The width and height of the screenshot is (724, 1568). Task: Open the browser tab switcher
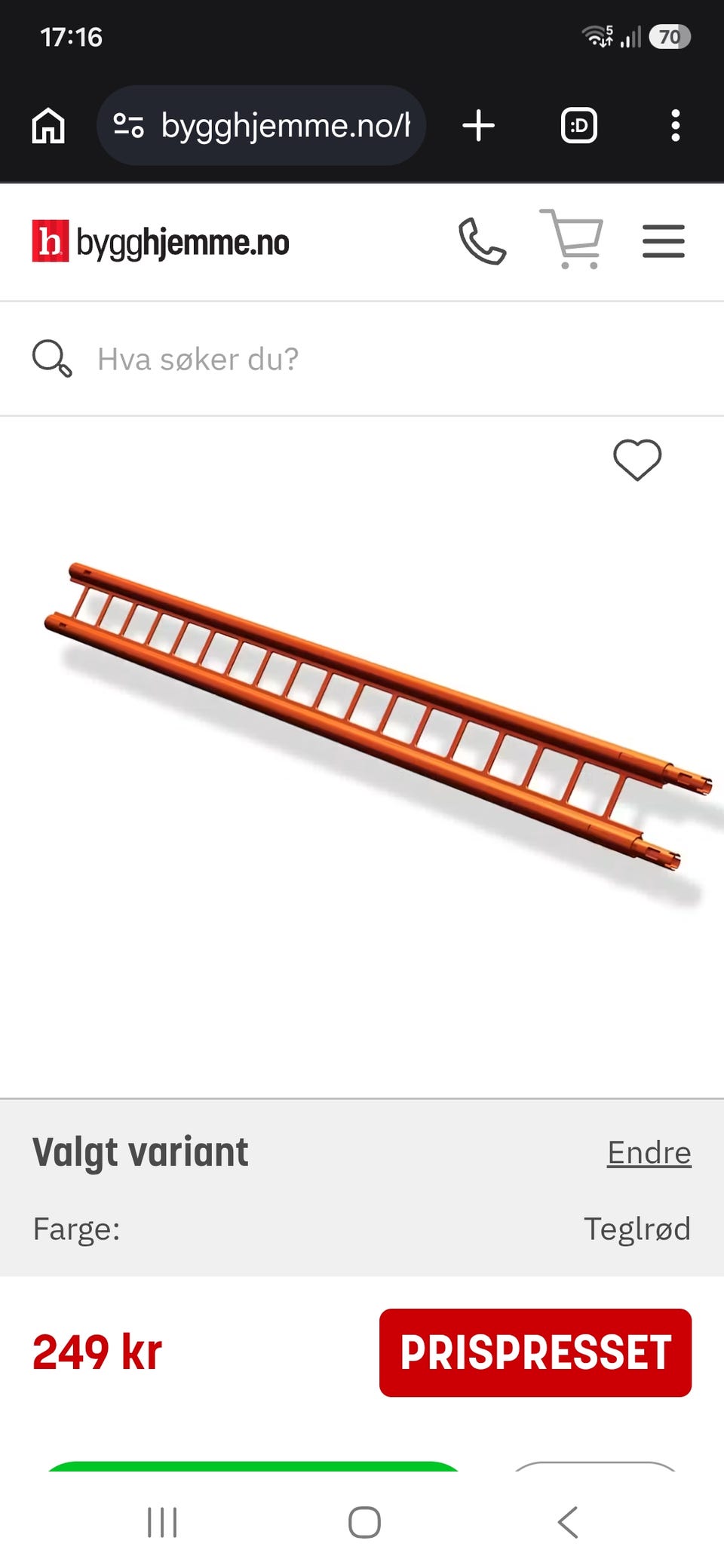[579, 125]
